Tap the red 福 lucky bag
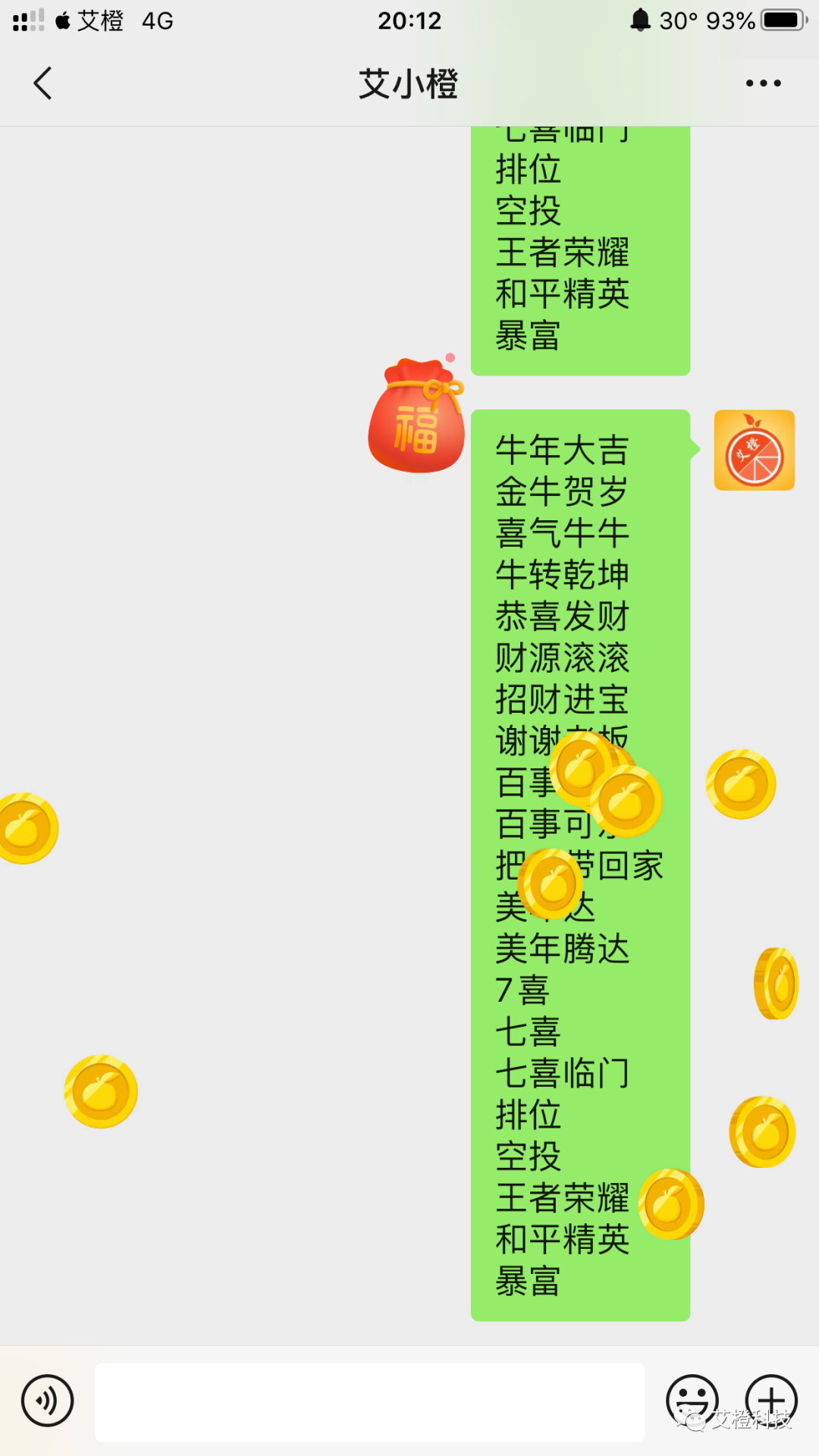This screenshot has height=1456, width=819. tap(416, 417)
